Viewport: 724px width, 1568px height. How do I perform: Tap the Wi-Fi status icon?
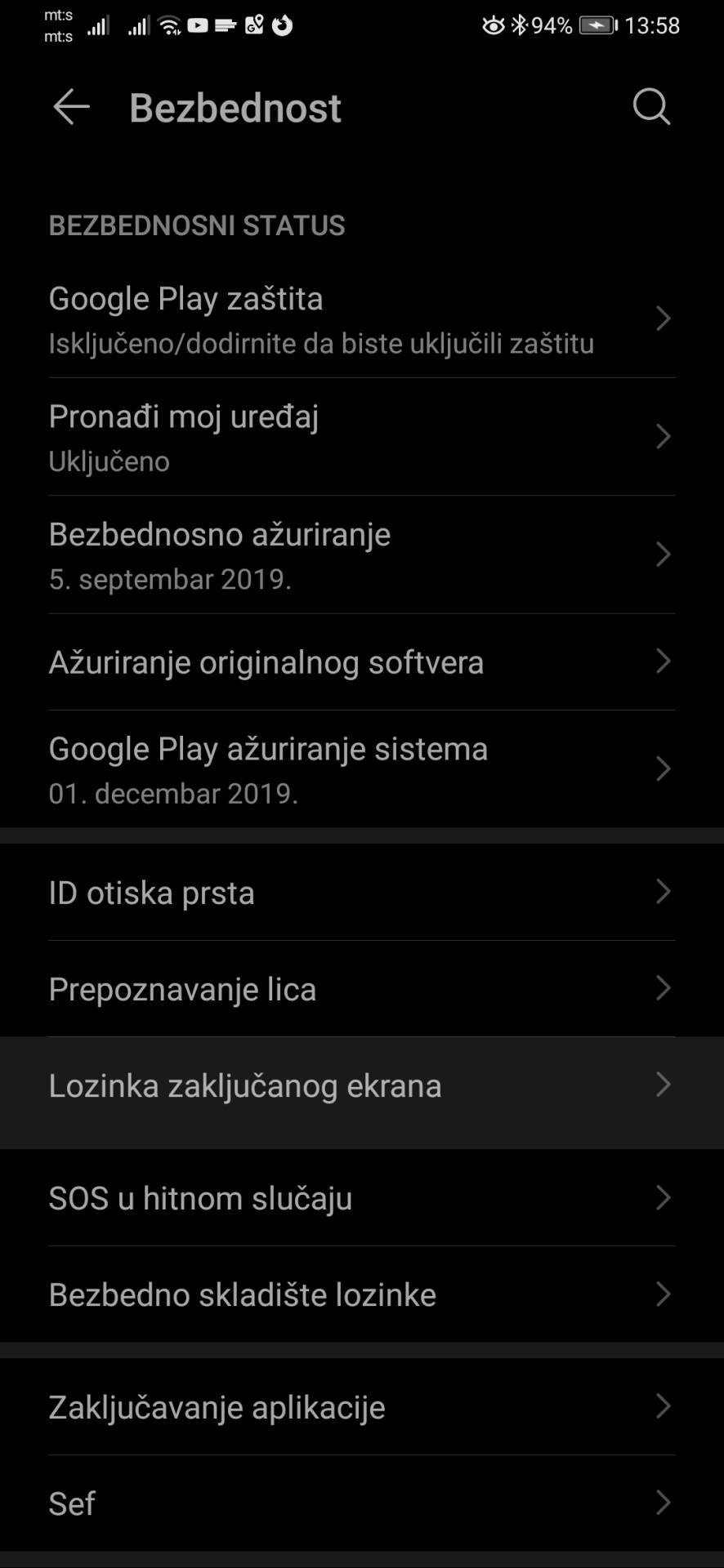point(168,25)
